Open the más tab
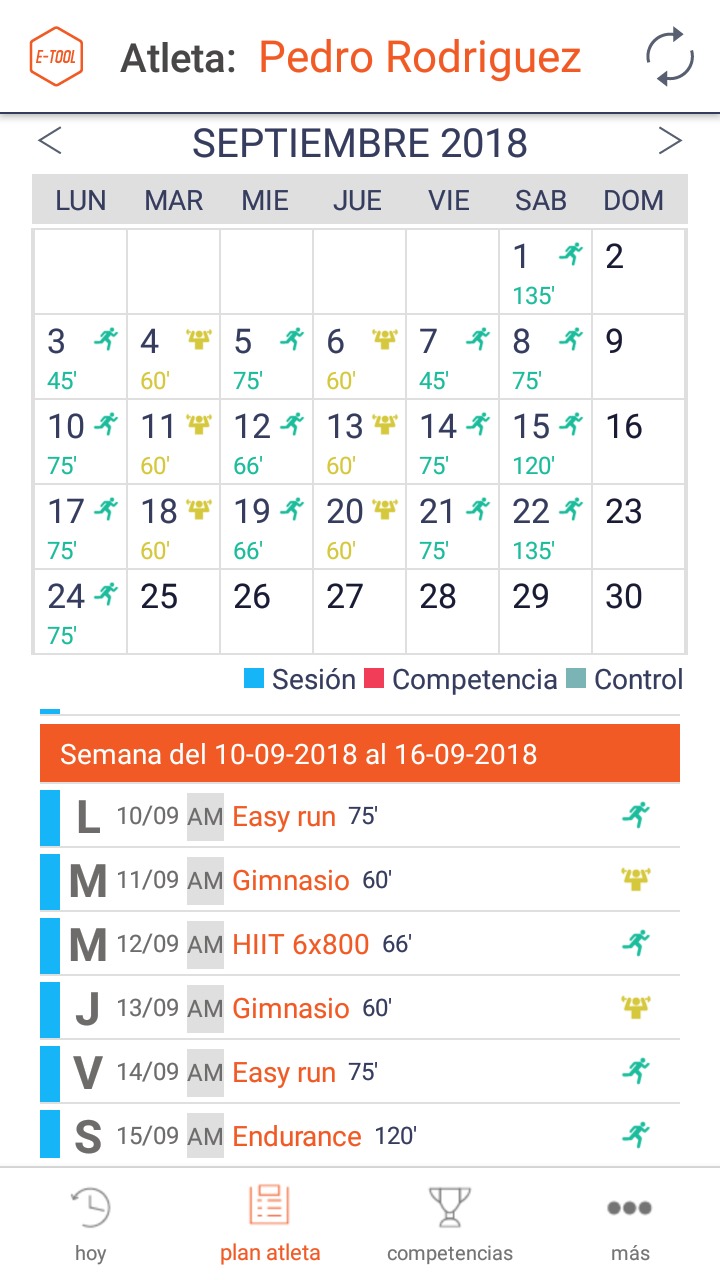The height and width of the screenshot is (1280, 720). pos(630,1224)
